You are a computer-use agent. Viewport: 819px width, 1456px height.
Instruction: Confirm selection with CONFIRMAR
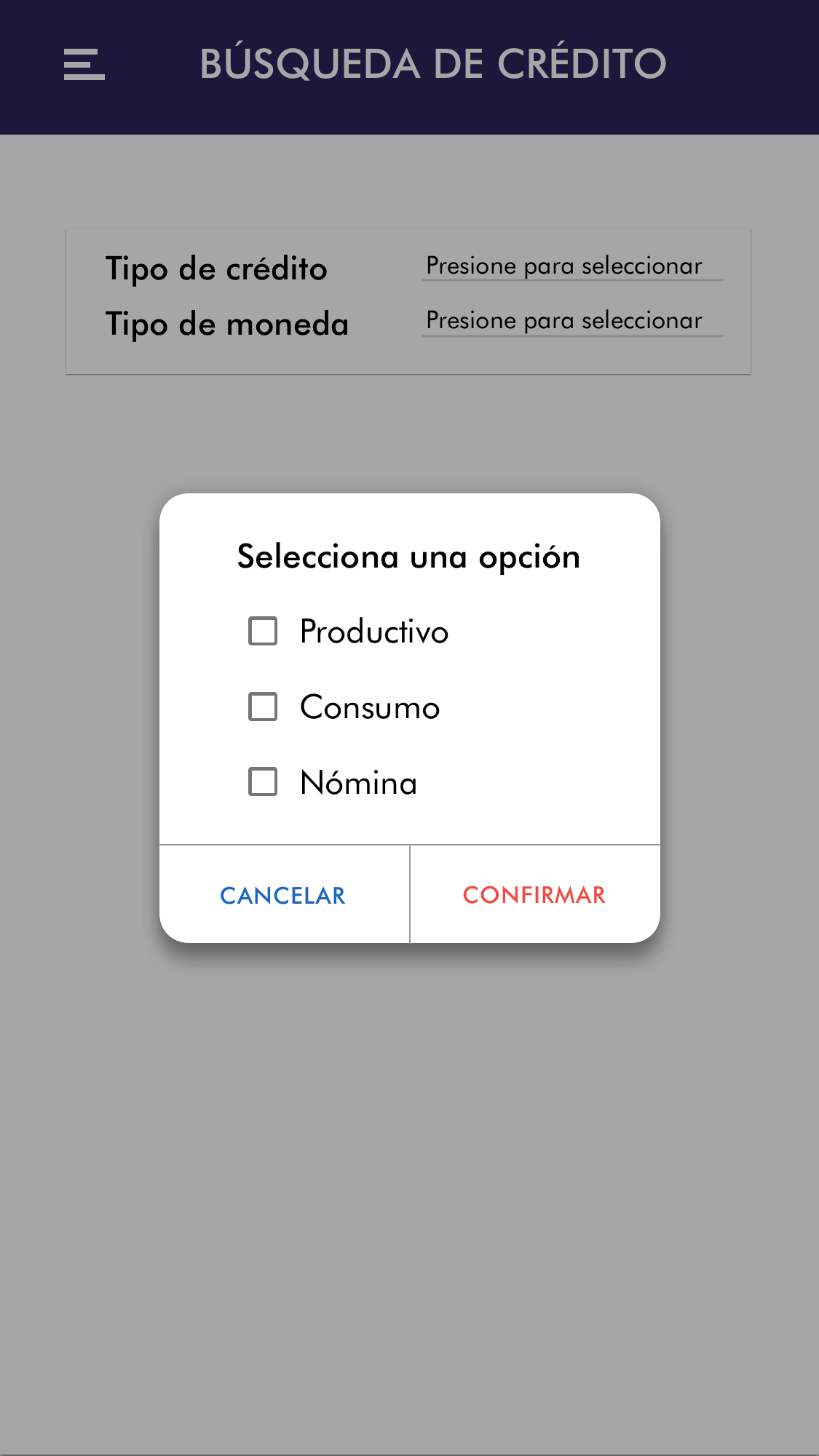(x=534, y=895)
